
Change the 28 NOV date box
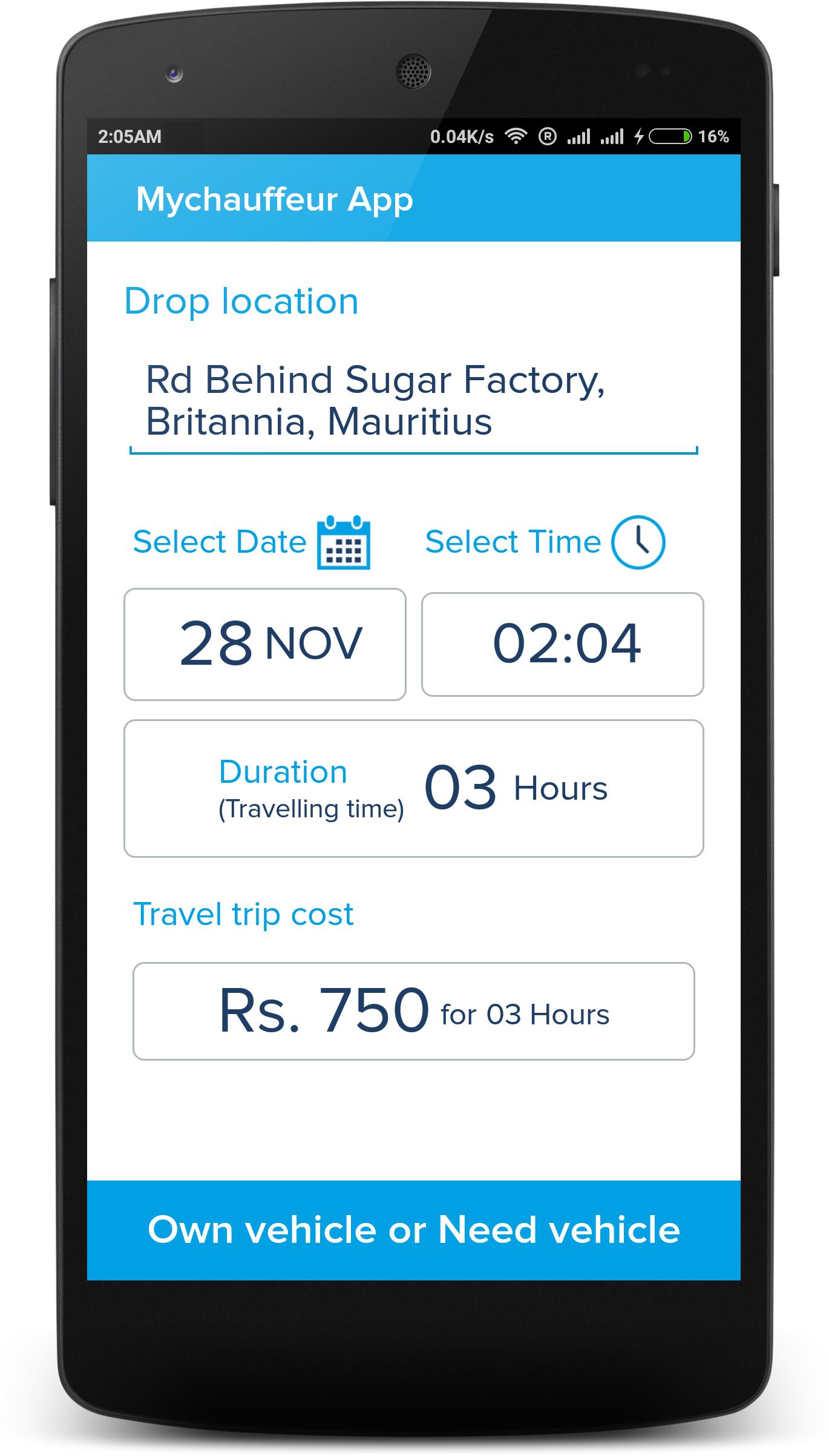coord(264,644)
